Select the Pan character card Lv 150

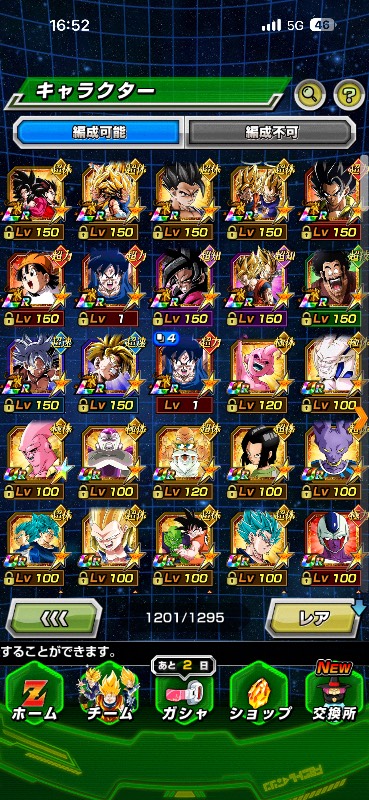coord(36,287)
